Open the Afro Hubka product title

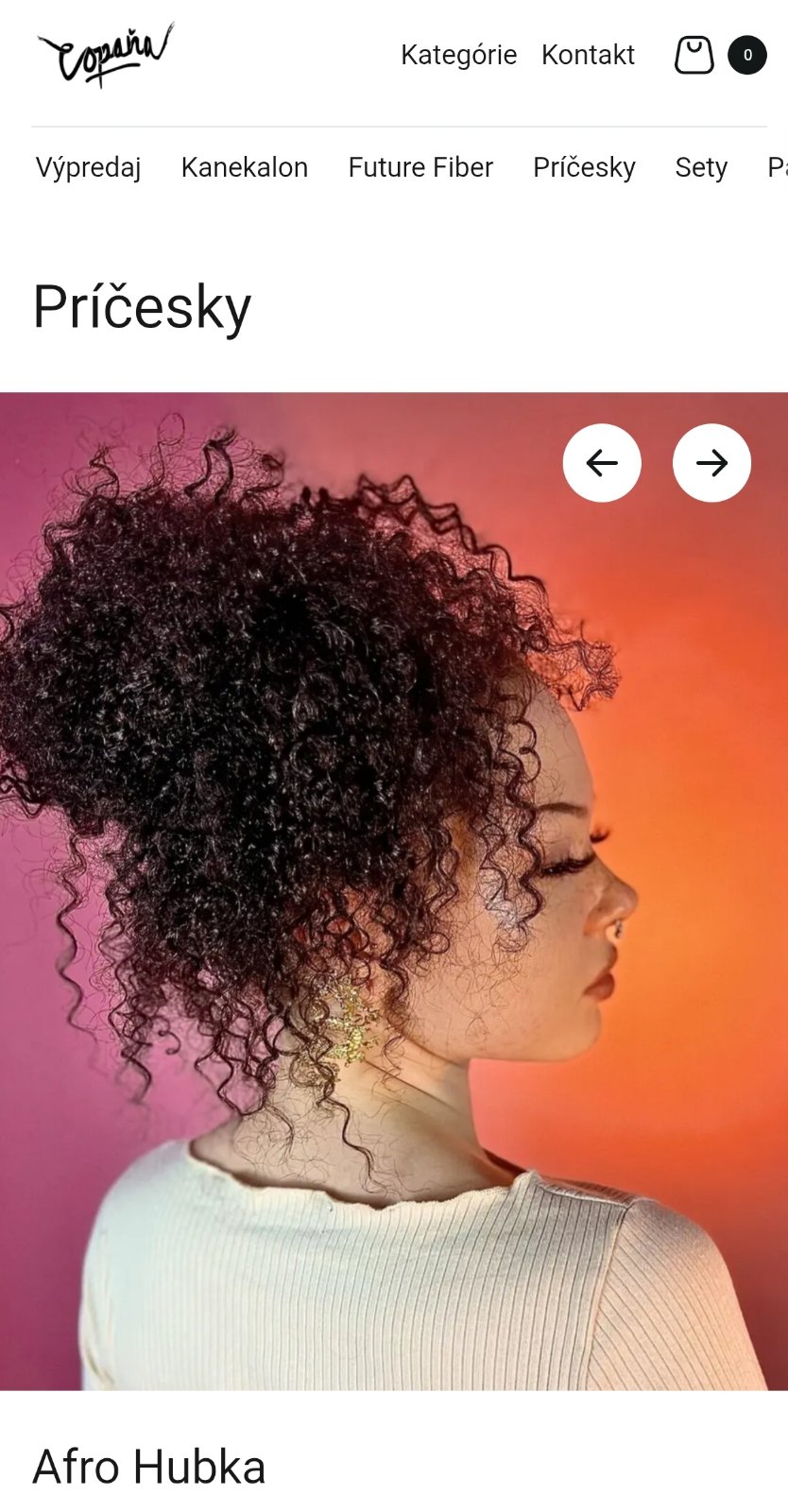[149, 1467]
